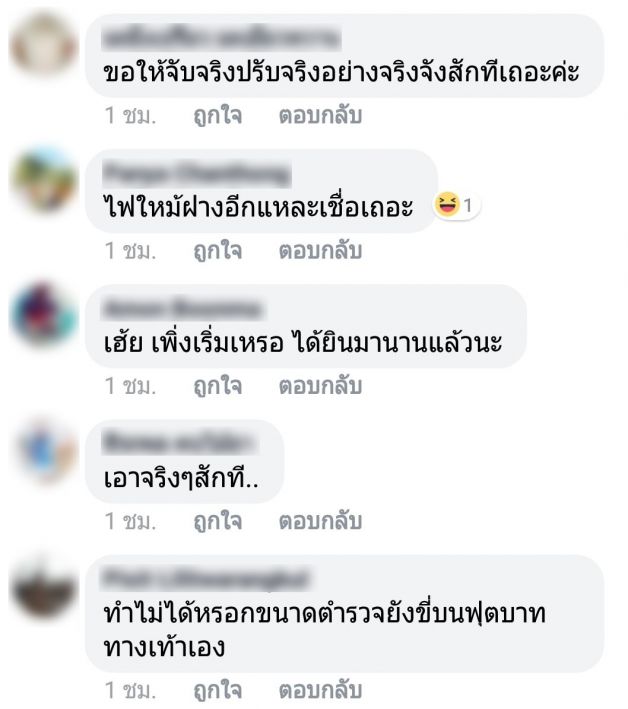The width and height of the screenshot is (628, 709).
Task: View the laughing reaction on the 'ไฟไหม้ฝาง' comment
Action: pos(457,206)
